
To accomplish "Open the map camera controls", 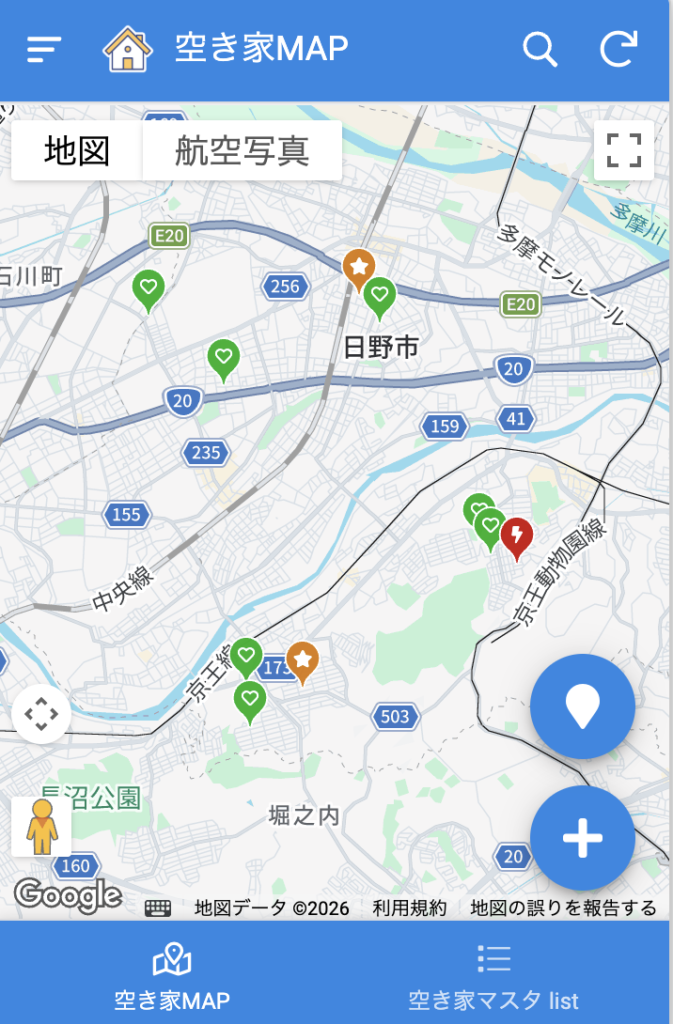I will point(41,714).
